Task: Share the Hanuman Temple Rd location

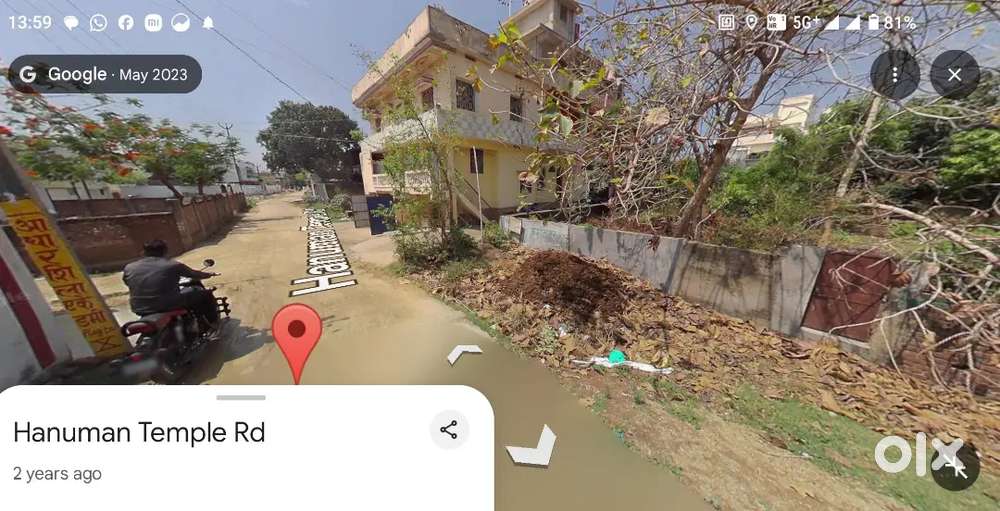Action: [449, 430]
